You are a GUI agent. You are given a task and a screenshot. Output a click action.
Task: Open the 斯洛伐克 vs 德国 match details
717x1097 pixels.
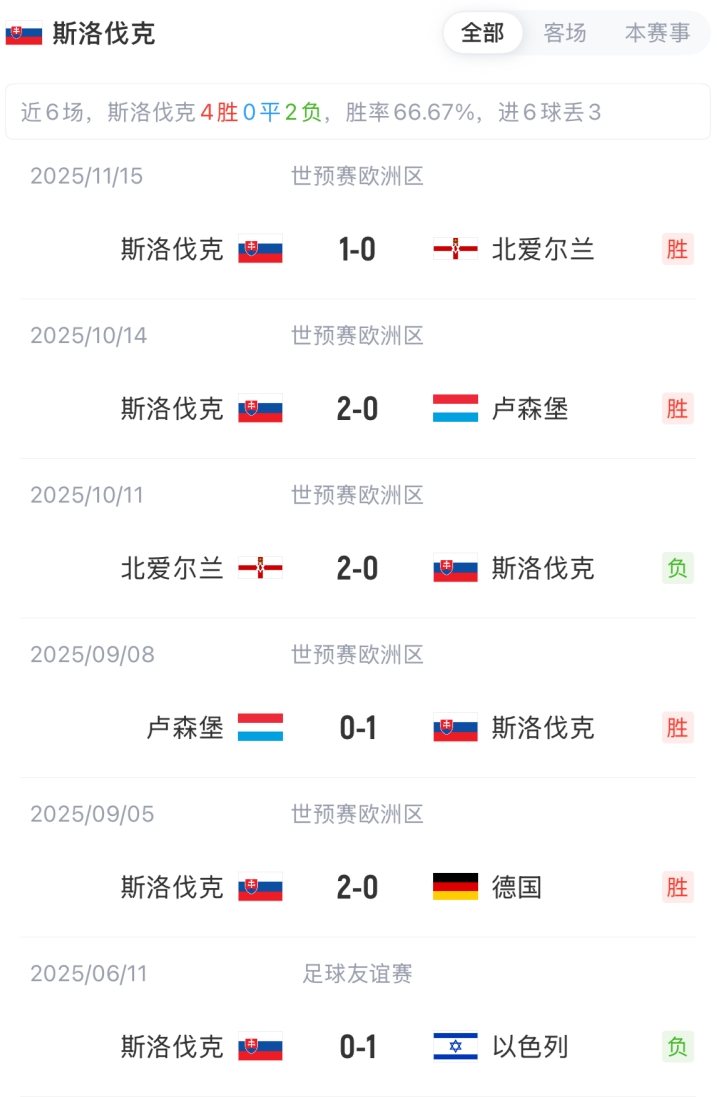coord(357,887)
